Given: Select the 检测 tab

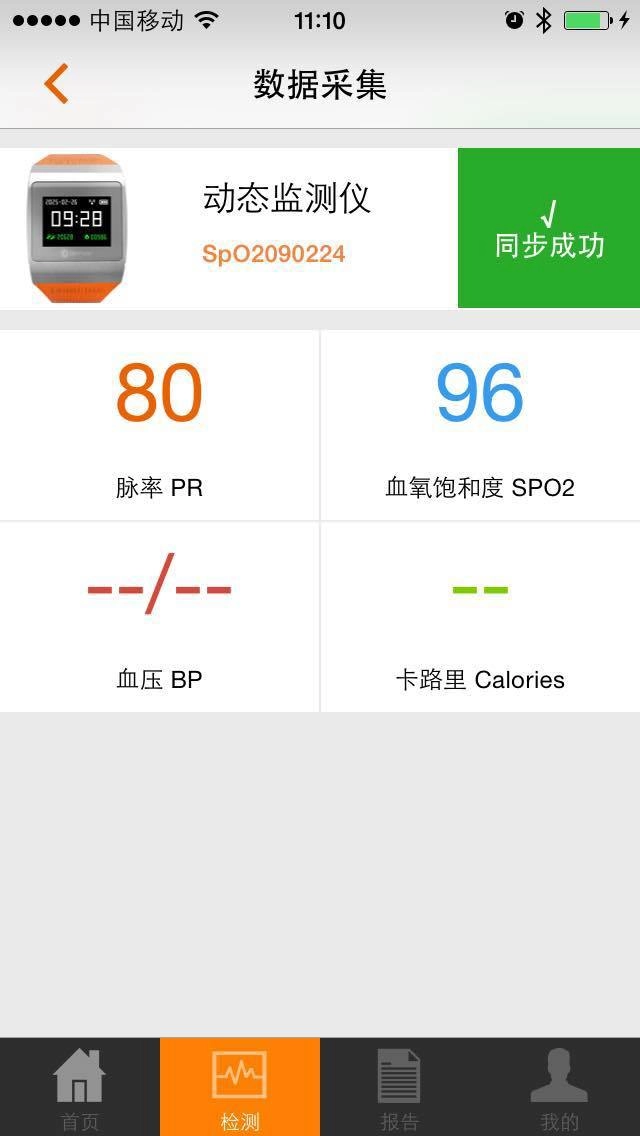Looking at the screenshot, I should point(240,1088).
